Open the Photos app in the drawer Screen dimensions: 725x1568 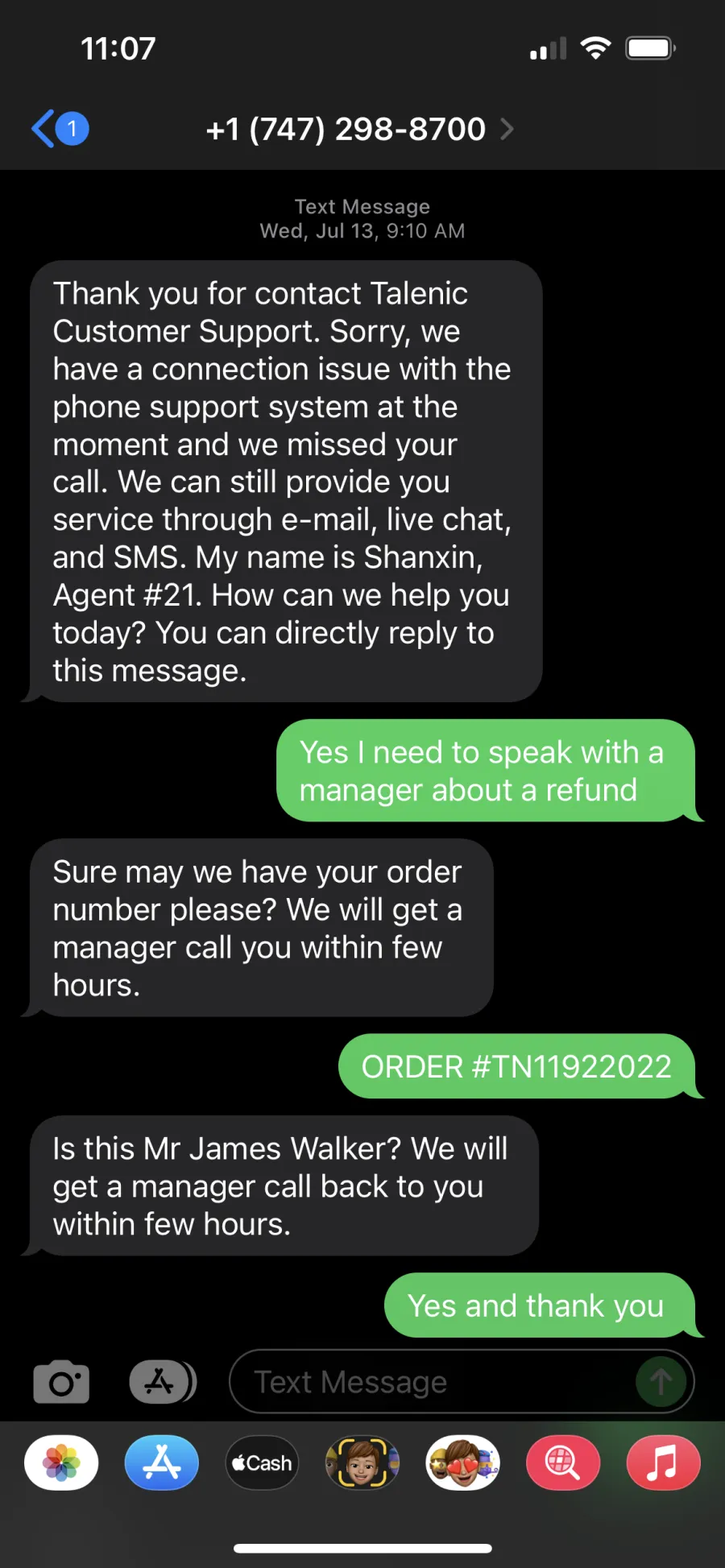click(61, 1463)
